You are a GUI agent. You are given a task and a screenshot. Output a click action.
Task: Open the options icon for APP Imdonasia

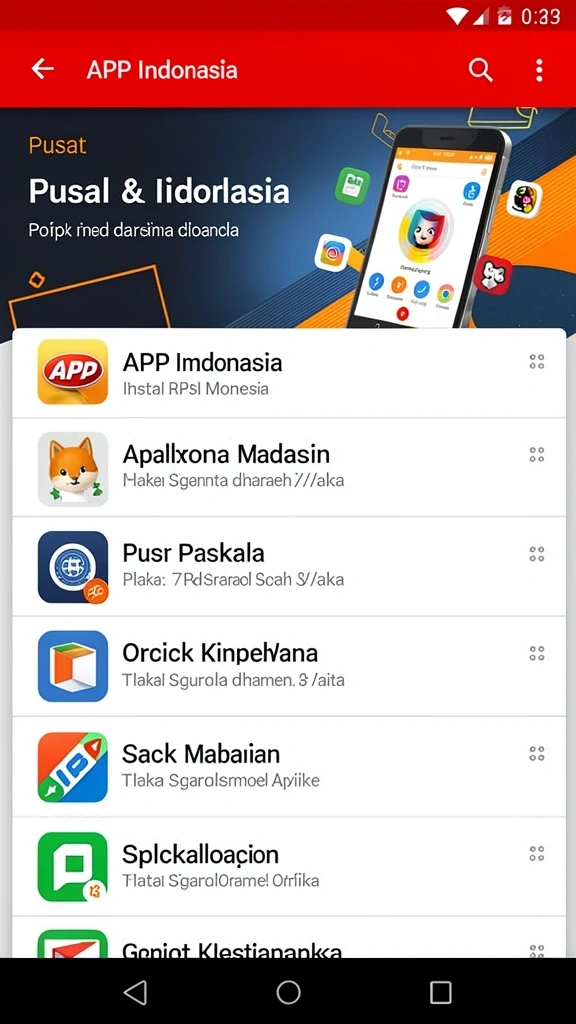[x=537, y=362]
